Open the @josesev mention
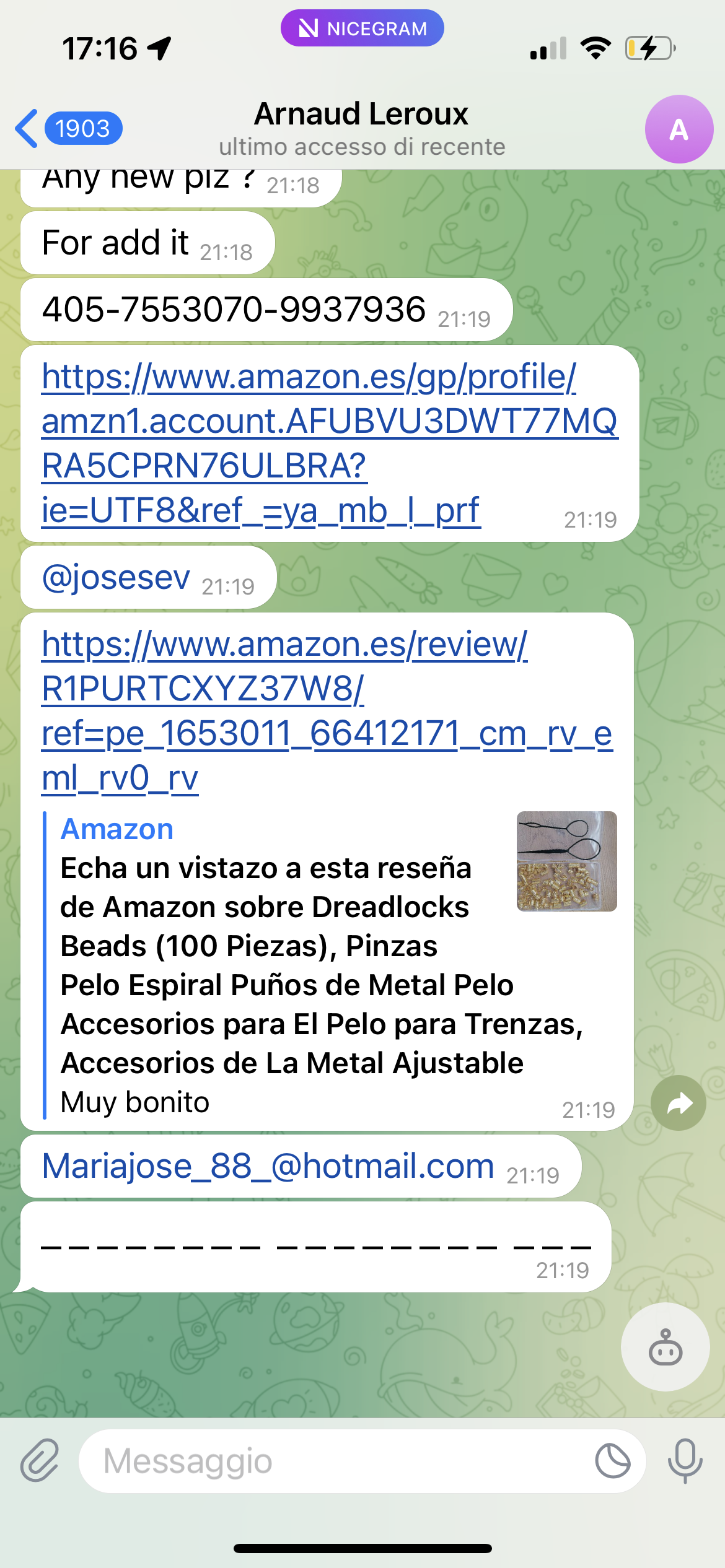725x1568 pixels. click(x=116, y=578)
